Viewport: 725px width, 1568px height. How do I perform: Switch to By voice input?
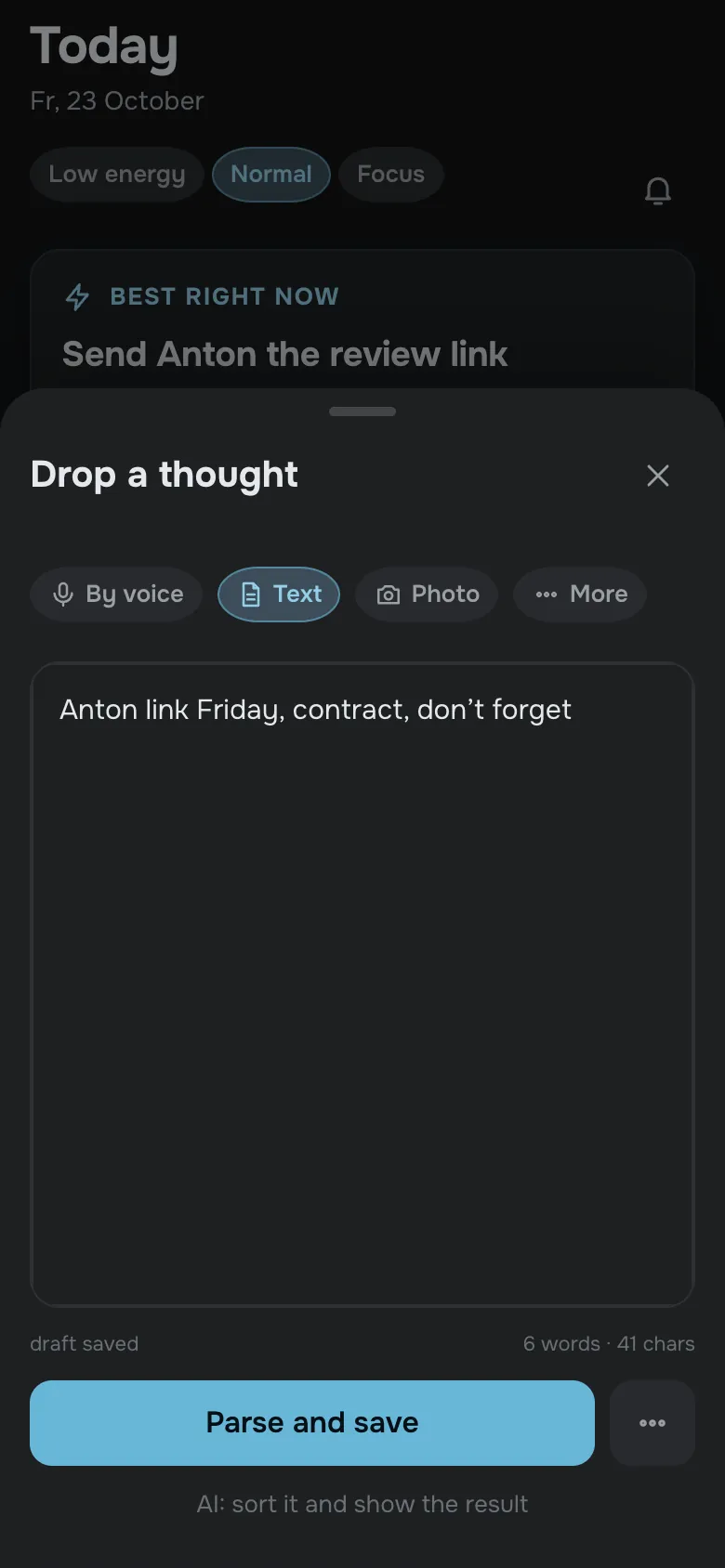coord(116,595)
